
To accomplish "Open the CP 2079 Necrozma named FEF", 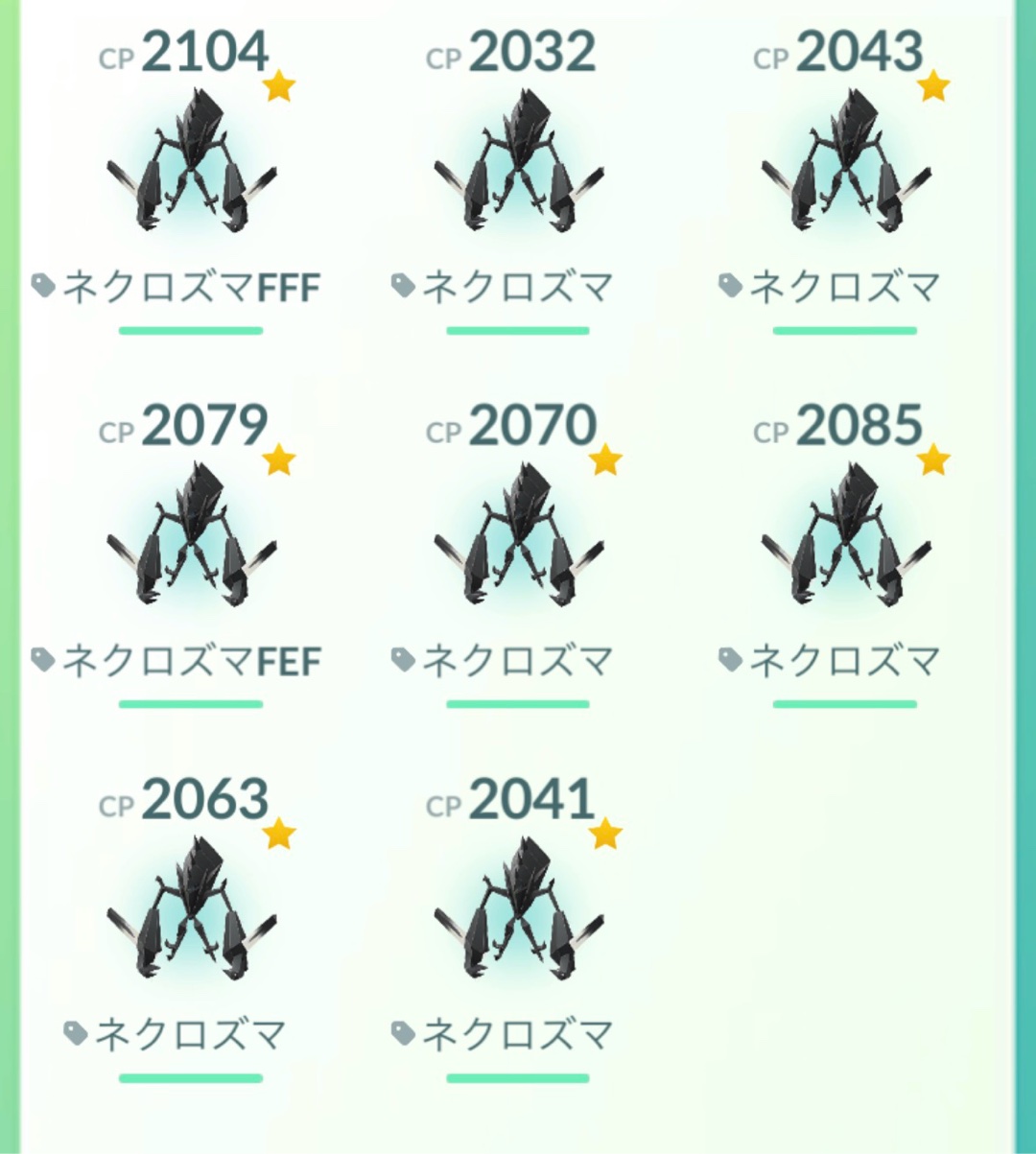I will [x=192, y=537].
